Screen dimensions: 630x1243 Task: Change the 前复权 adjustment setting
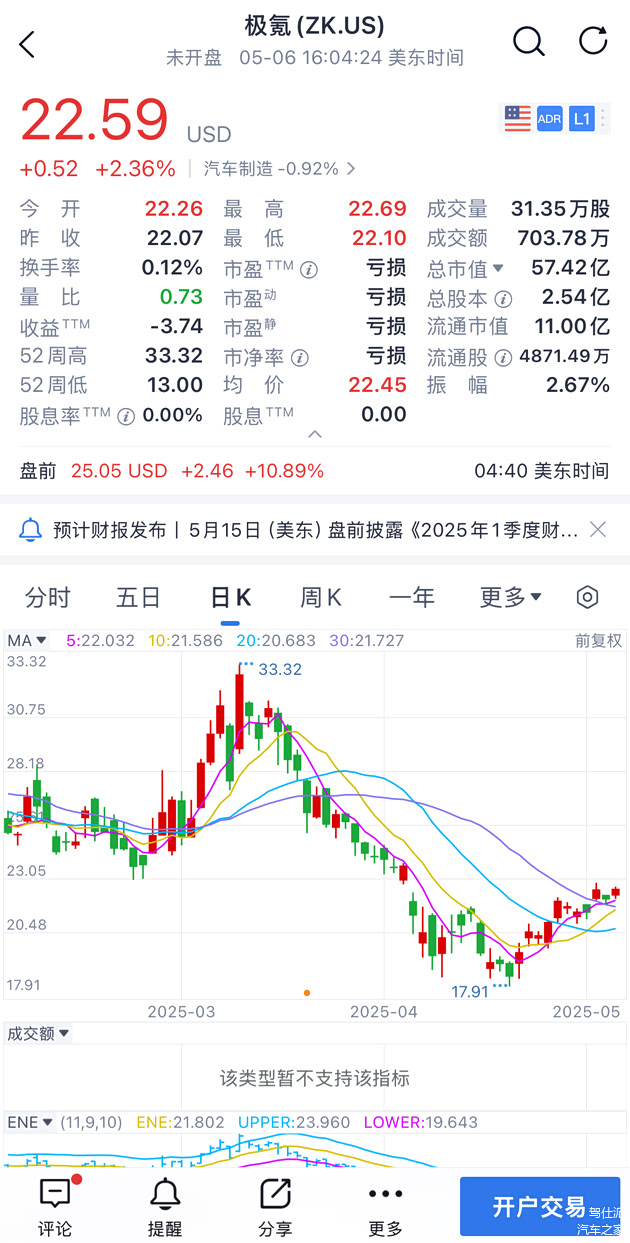click(x=597, y=640)
